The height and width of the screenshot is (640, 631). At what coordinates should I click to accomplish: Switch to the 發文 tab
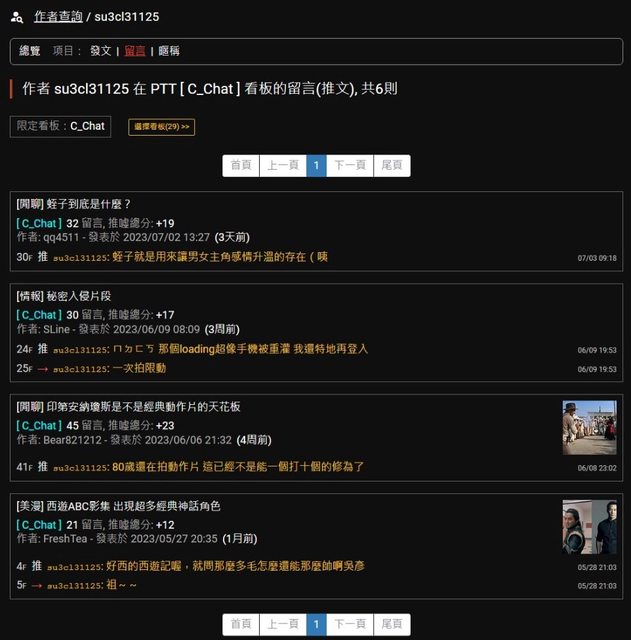(x=100, y=51)
